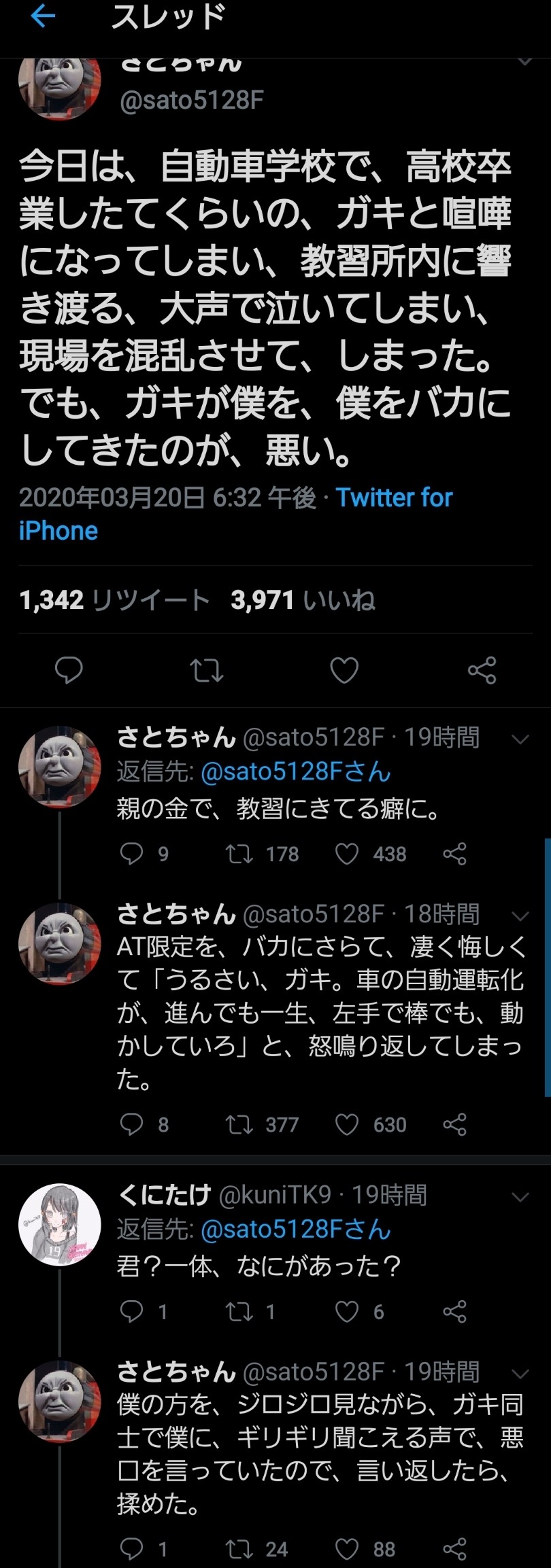The image size is (551, 1568).
Task: Open くにたけ's profile avatar
Action: tap(60, 1224)
